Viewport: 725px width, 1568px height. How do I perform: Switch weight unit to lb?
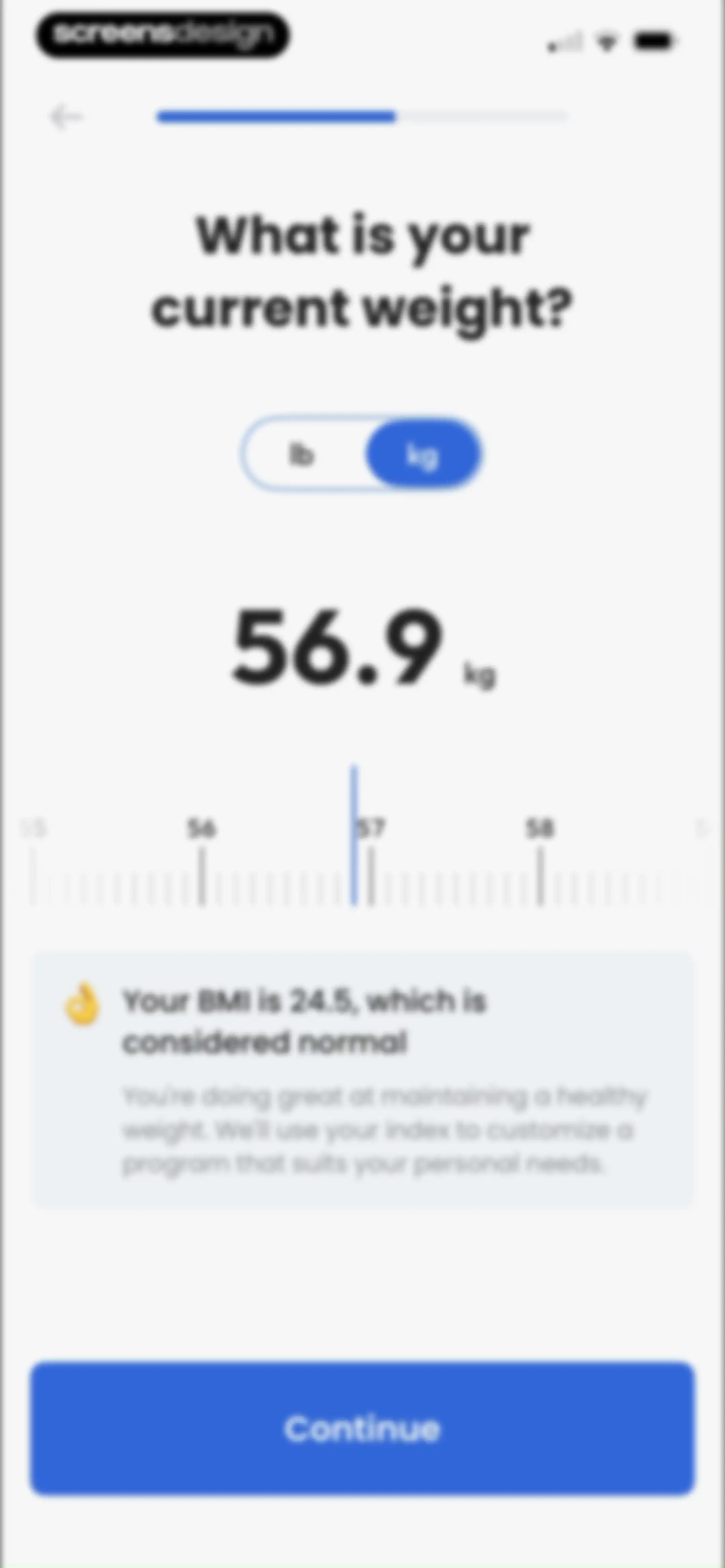(x=301, y=454)
